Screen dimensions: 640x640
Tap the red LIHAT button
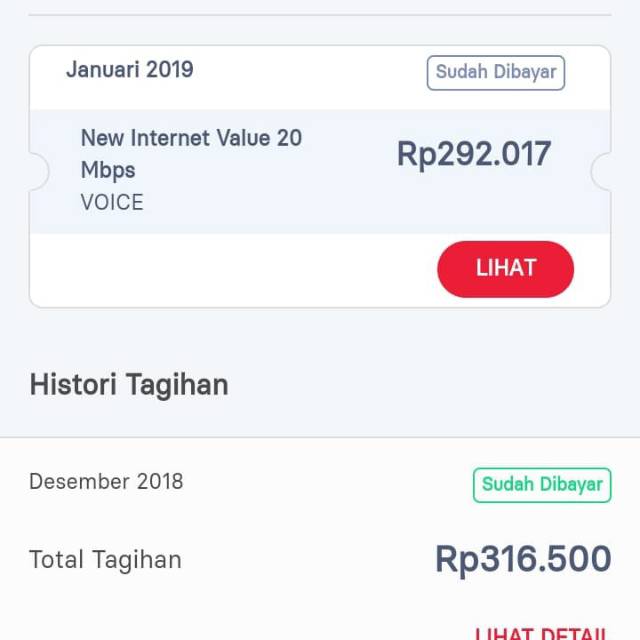pos(505,268)
